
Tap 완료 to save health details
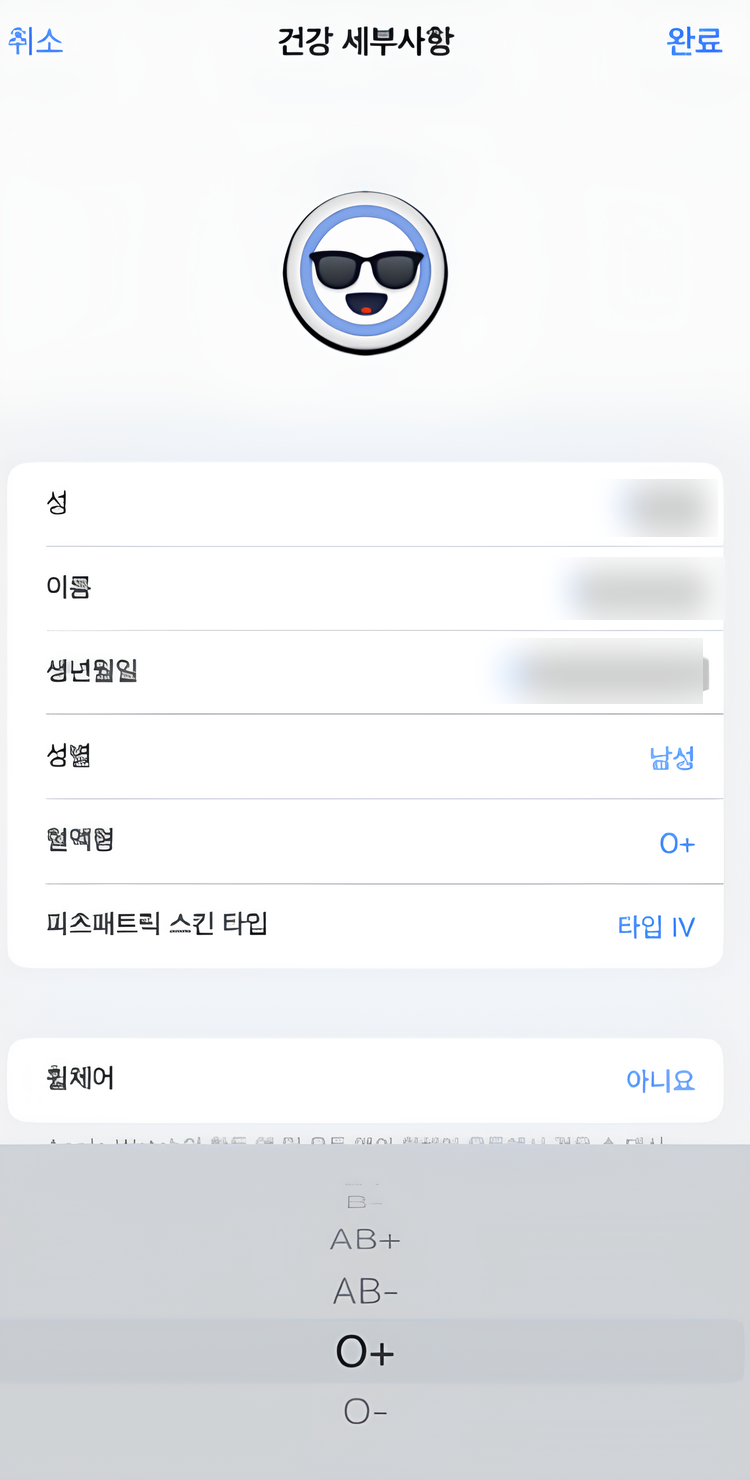coord(694,41)
